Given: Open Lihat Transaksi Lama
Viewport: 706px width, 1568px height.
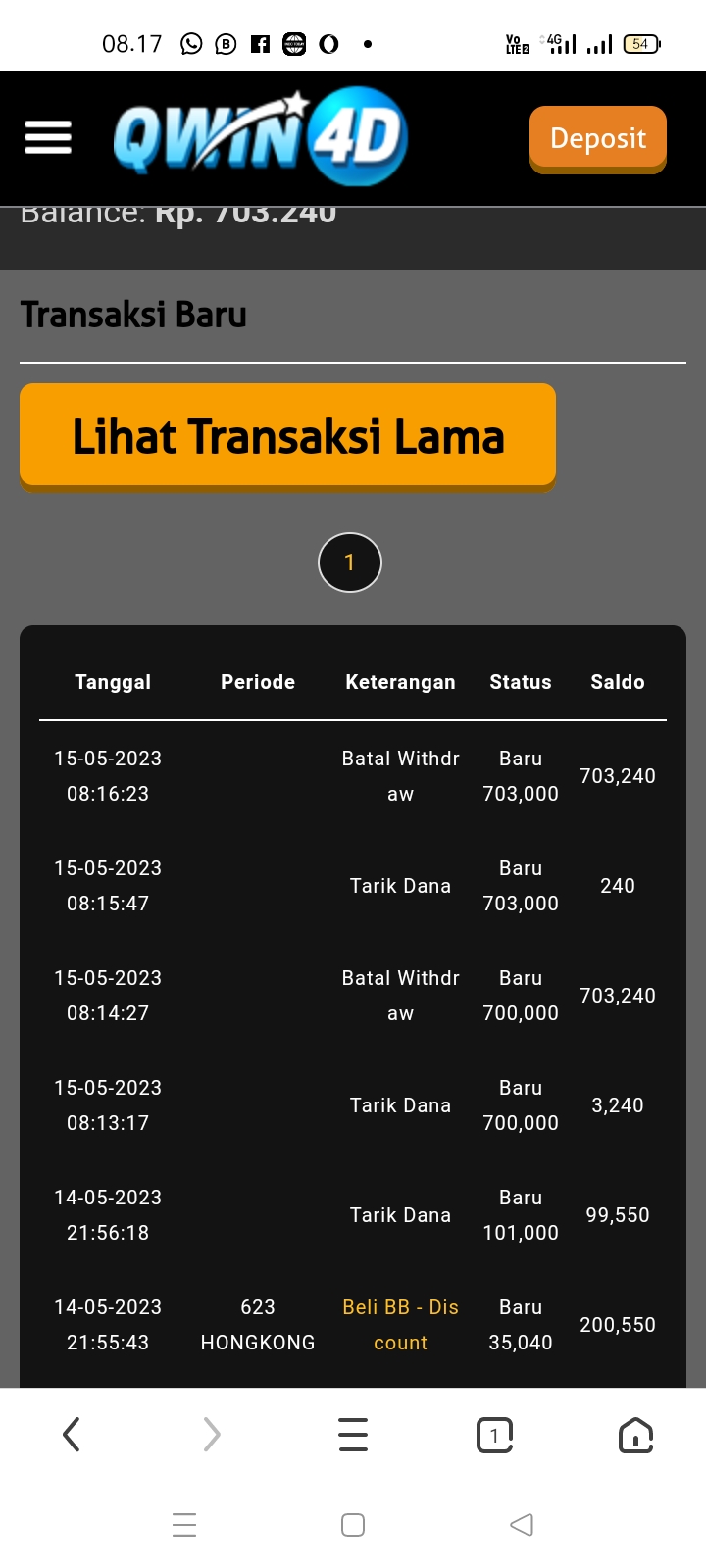Looking at the screenshot, I should [x=287, y=435].
